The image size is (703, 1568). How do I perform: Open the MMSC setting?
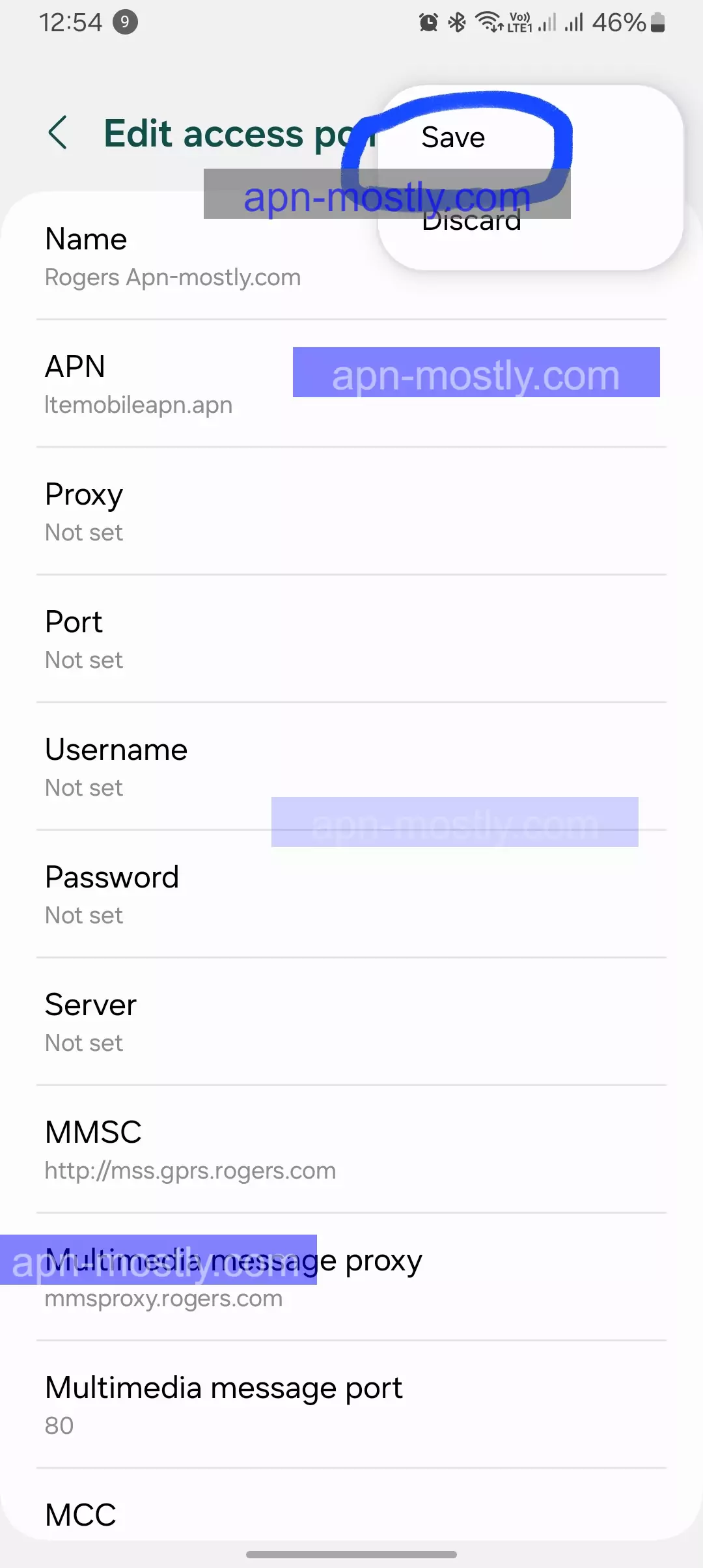[x=190, y=1150]
